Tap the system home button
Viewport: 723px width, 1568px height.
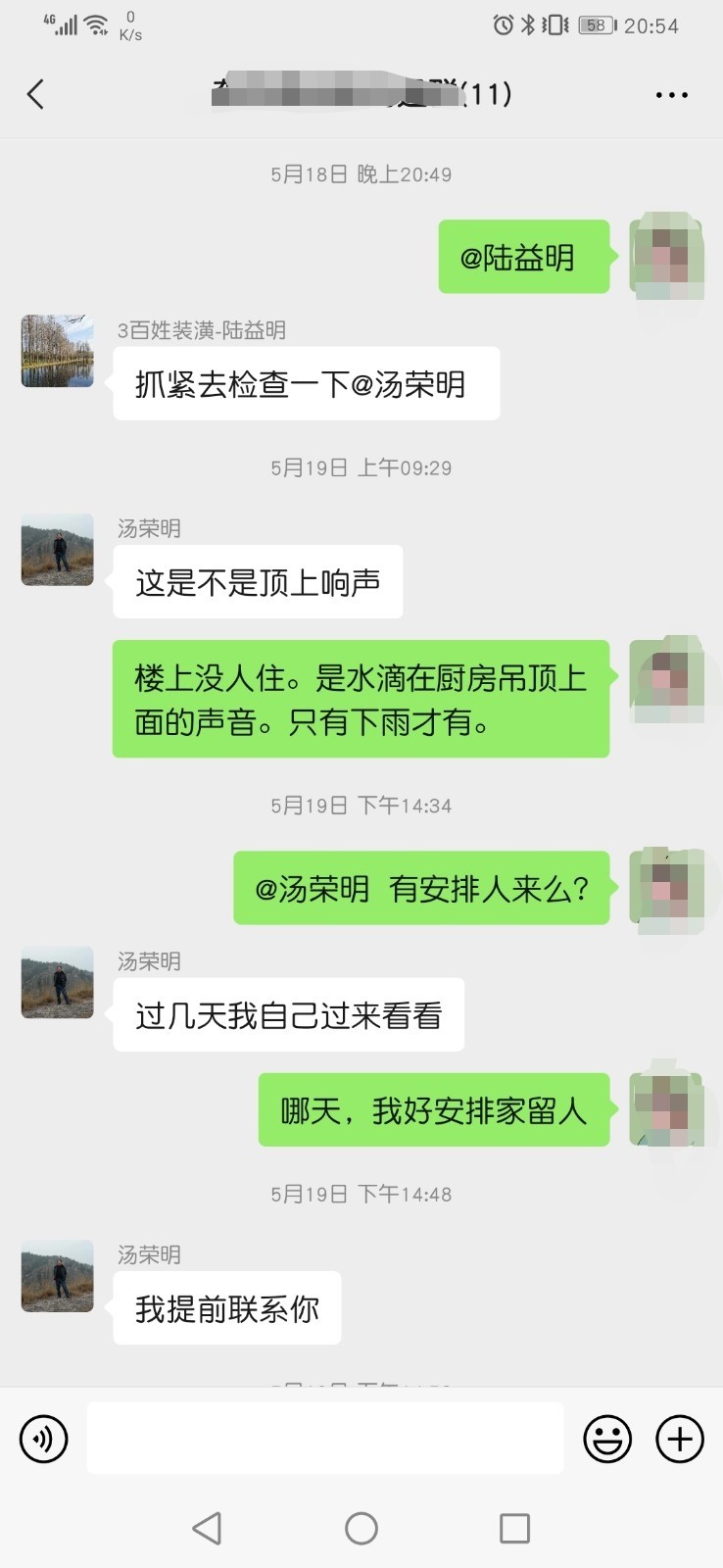361,1528
